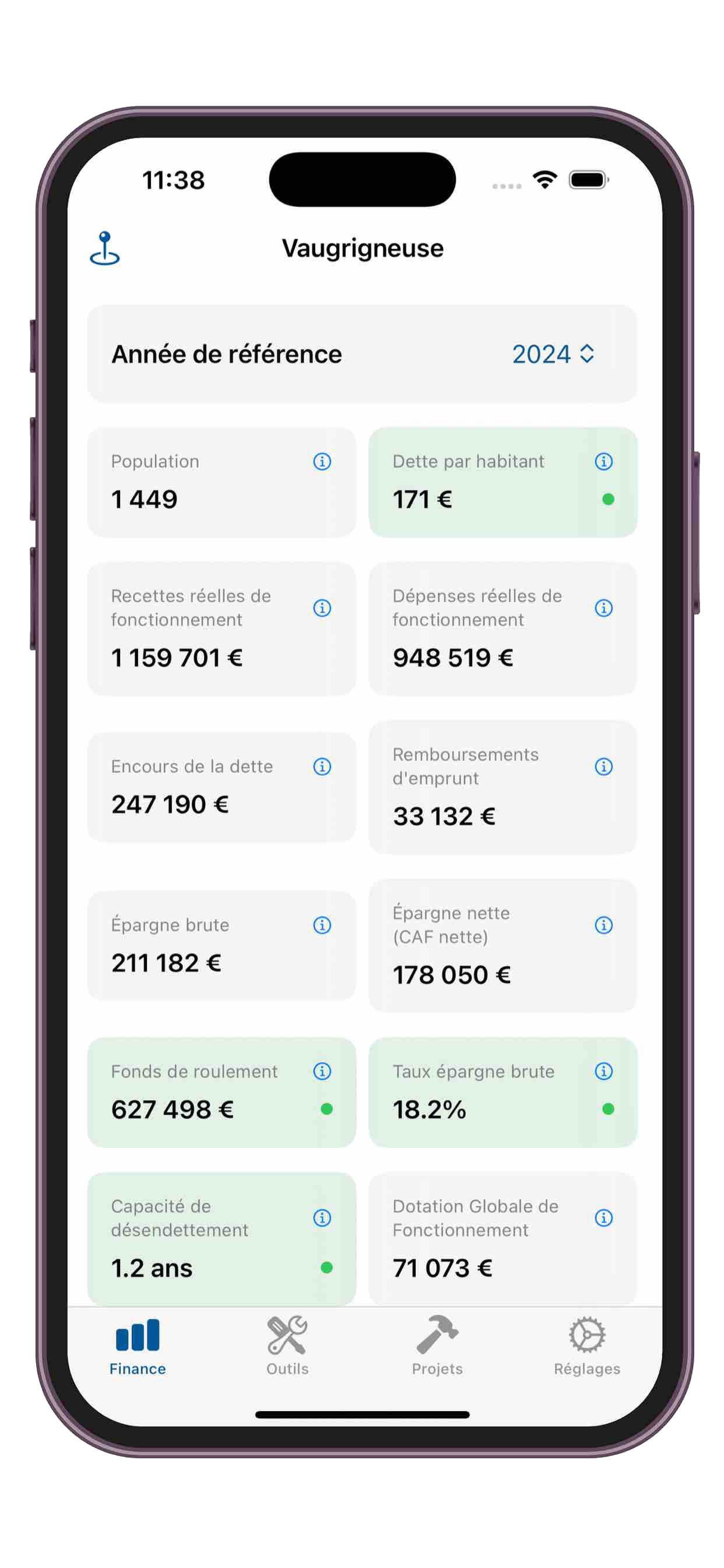Open info on Taux épargne brute
Screen dimensions: 724x1568
pyautogui.click(x=603, y=1072)
